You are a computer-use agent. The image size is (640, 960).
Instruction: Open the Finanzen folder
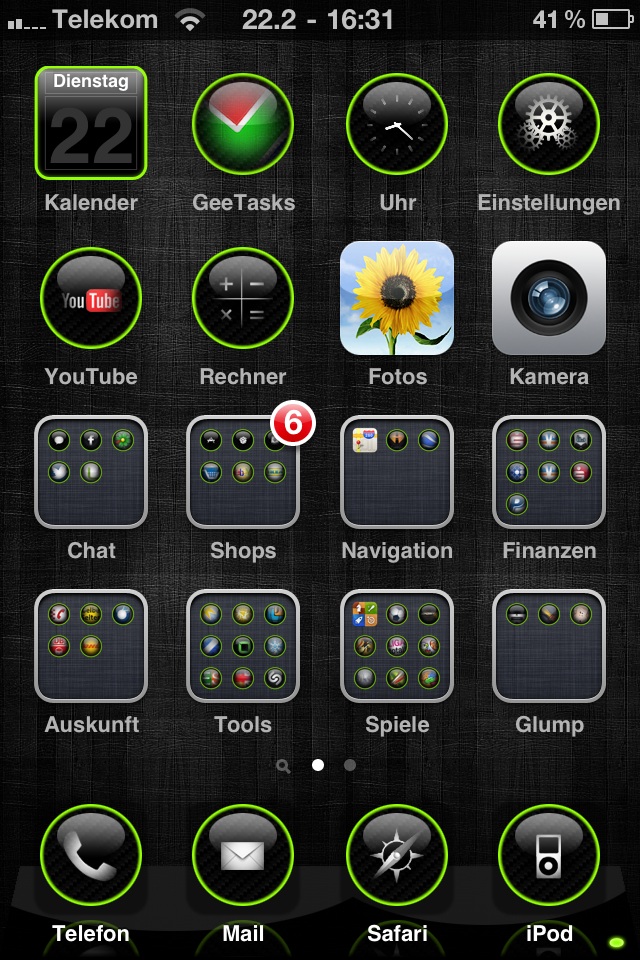click(x=548, y=472)
